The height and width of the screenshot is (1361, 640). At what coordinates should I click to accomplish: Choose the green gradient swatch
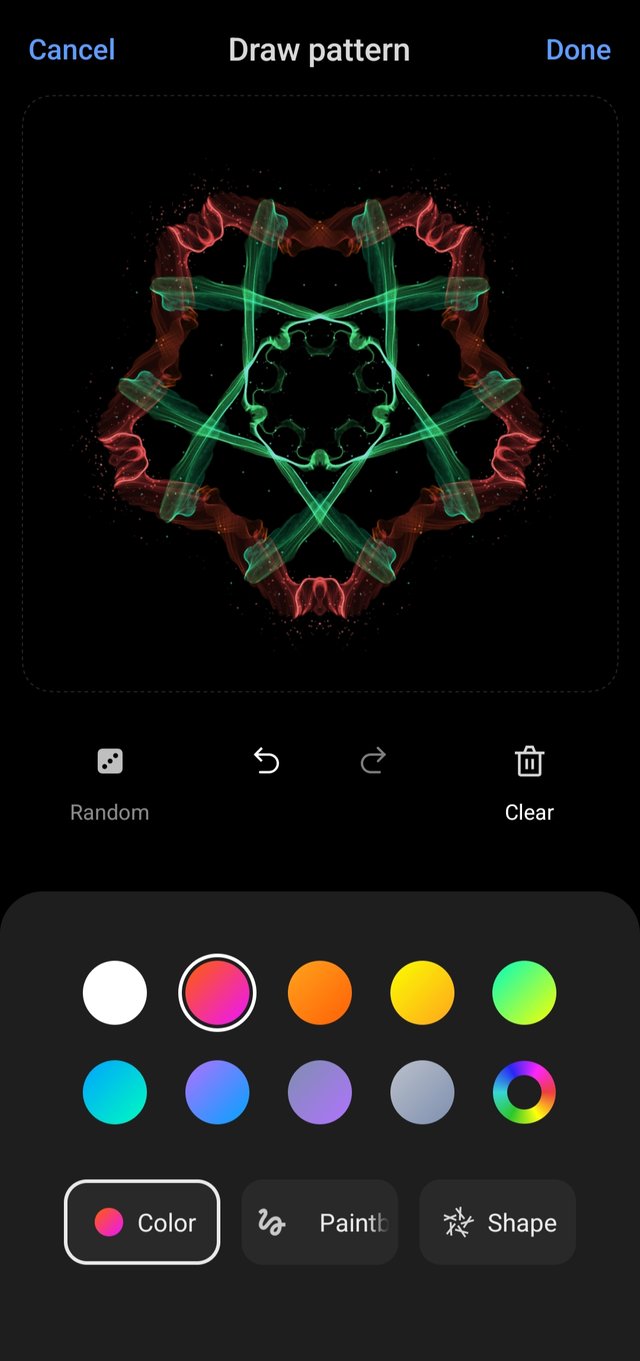(524, 992)
